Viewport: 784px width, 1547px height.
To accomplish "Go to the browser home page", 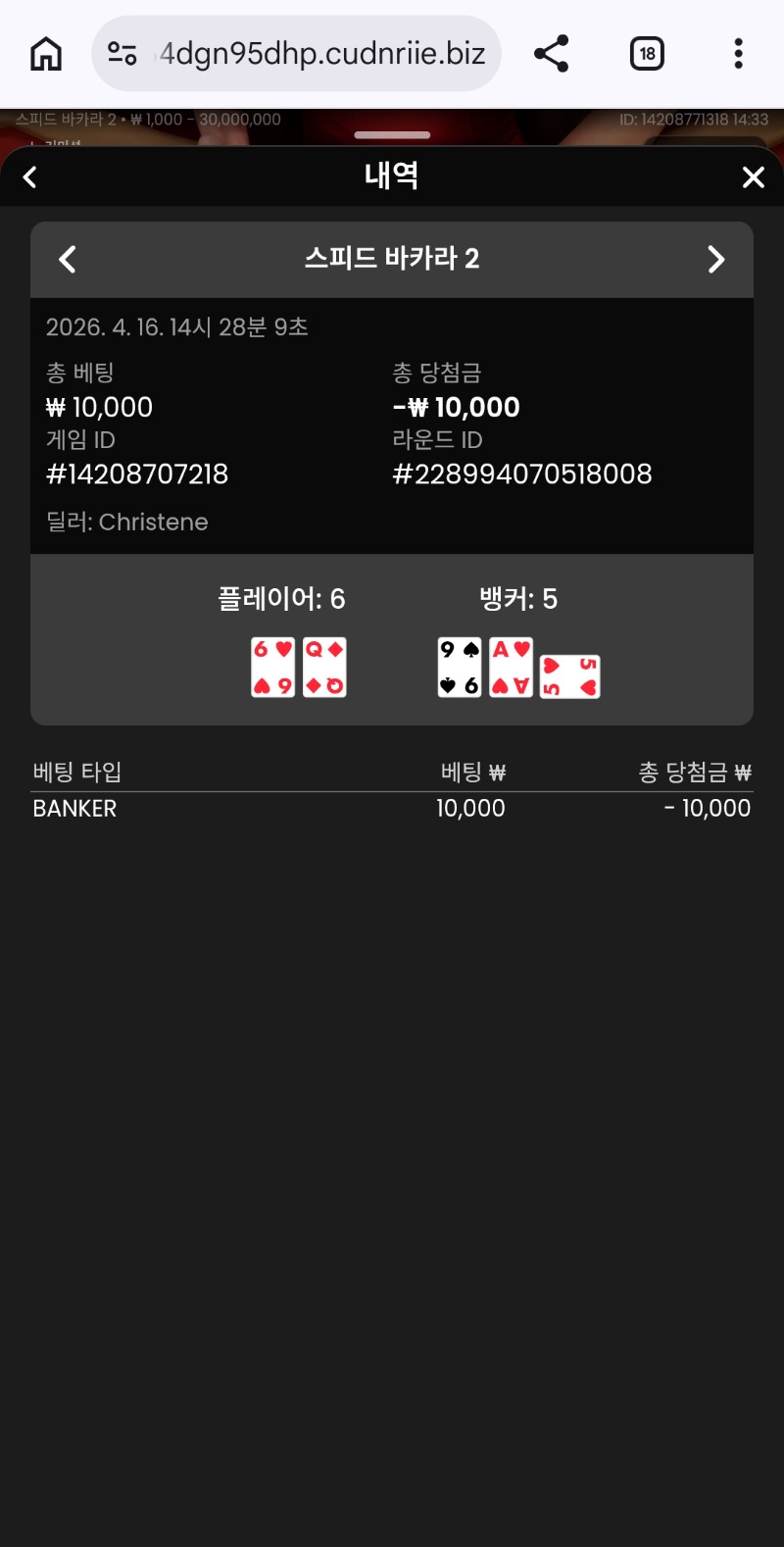I will click(x=45, y=54).
